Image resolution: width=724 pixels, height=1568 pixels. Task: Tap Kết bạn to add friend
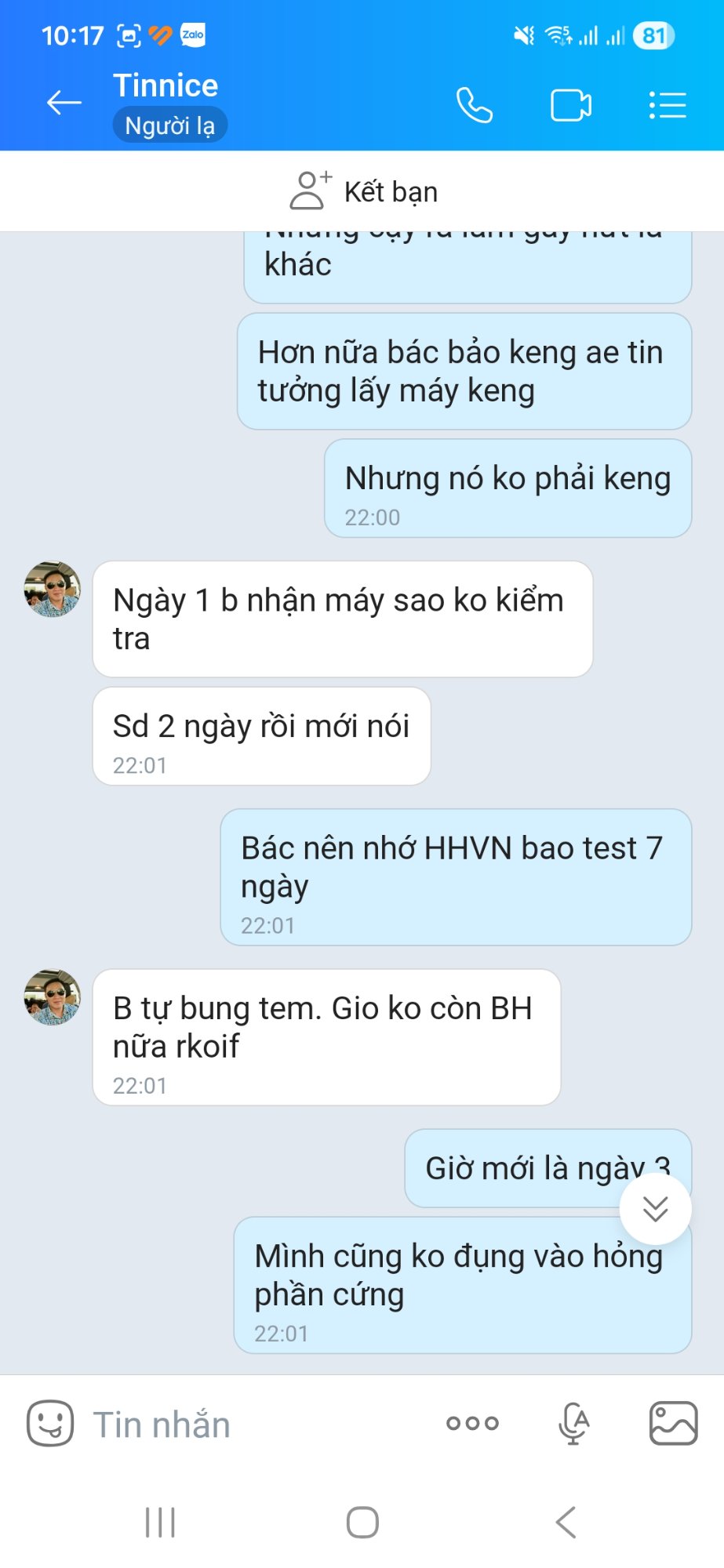pyautogui.click(x=363, y=191)
